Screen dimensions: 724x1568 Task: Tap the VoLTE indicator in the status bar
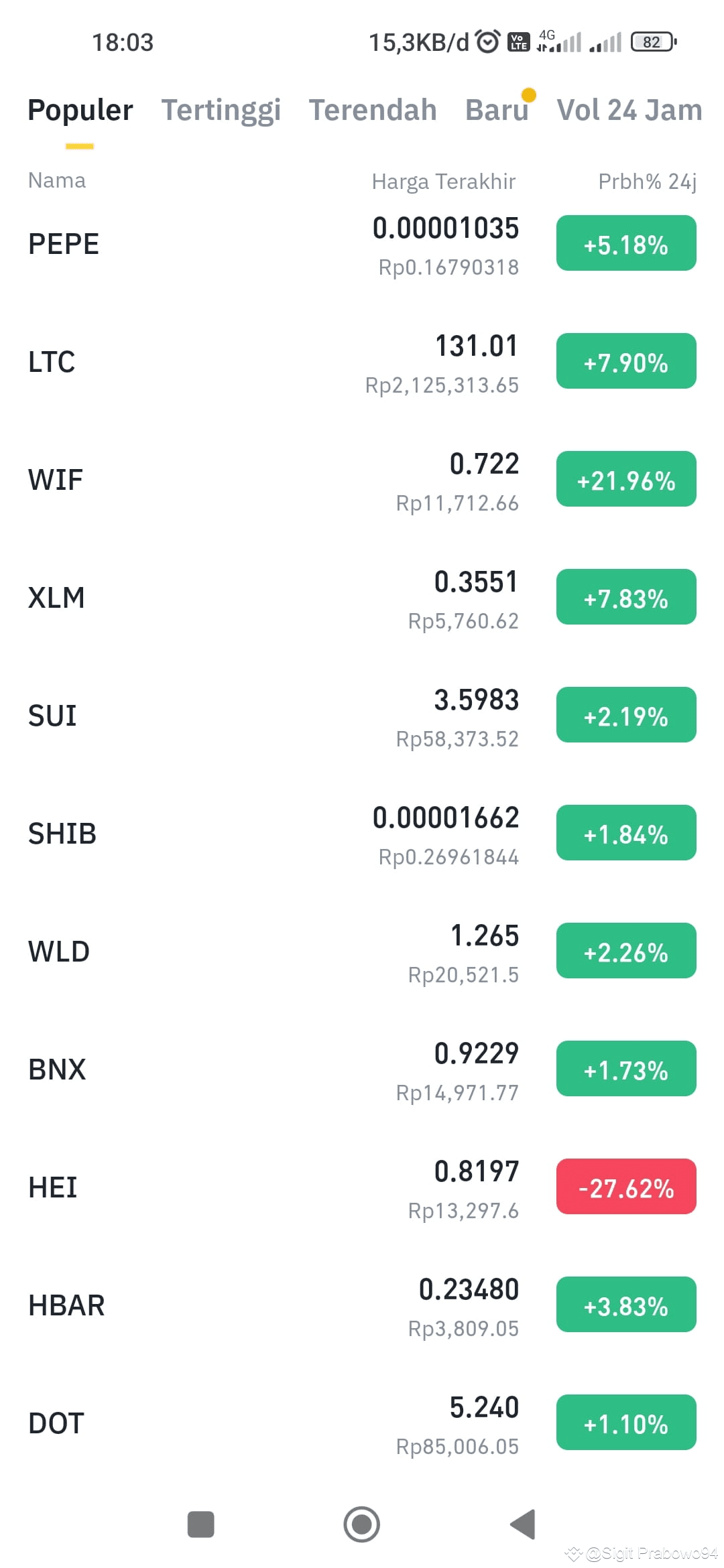coord(519,42)
